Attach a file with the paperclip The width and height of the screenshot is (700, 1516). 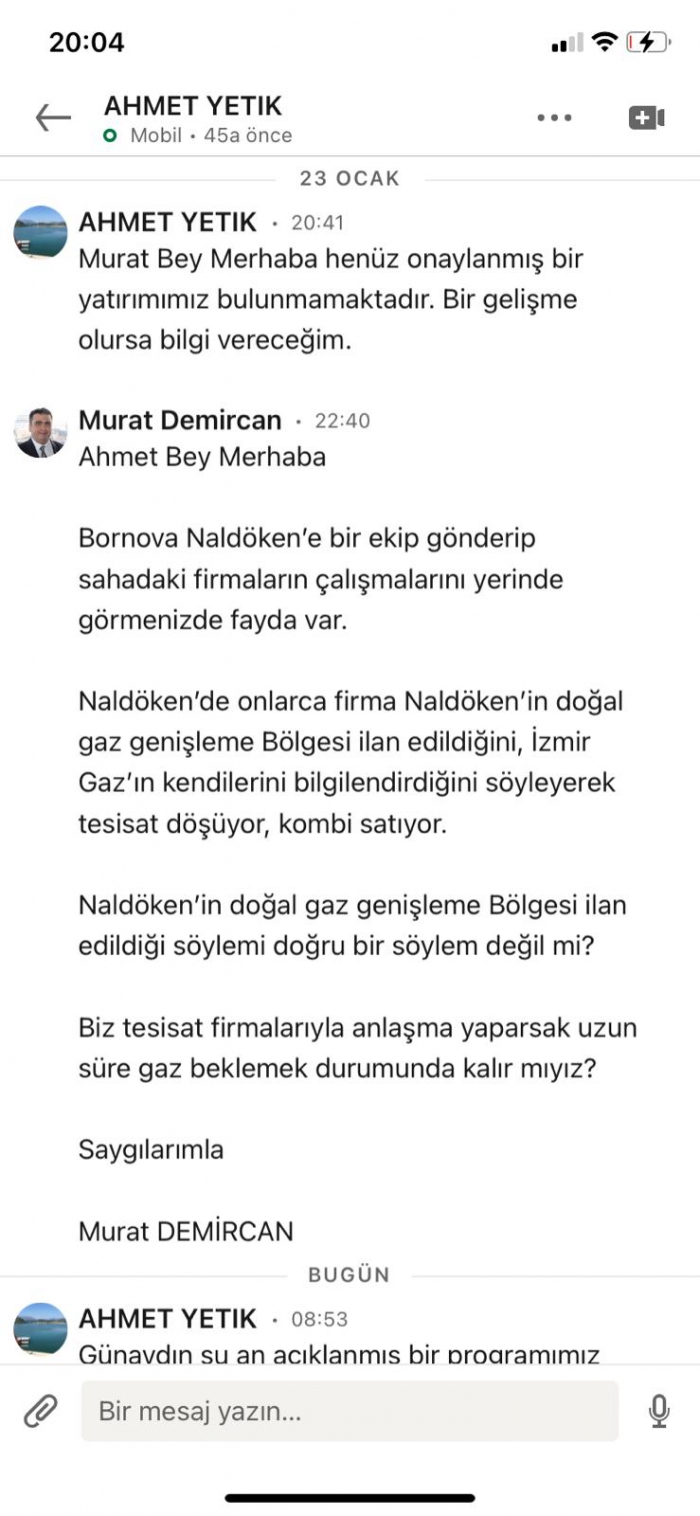click(41, 1410)
